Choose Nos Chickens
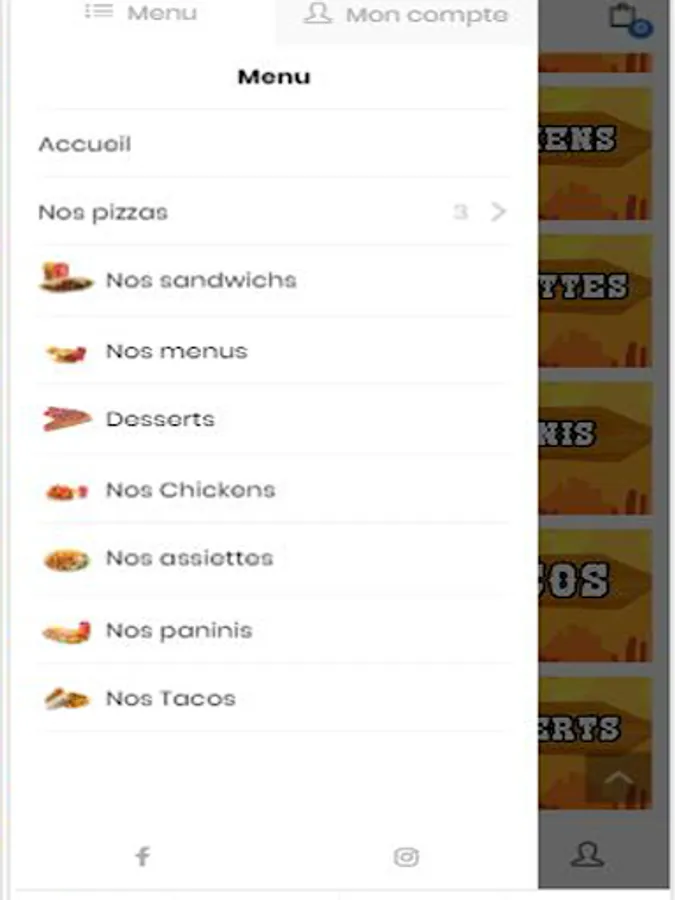Screen dimensions: 675x900 click(190, 490)
